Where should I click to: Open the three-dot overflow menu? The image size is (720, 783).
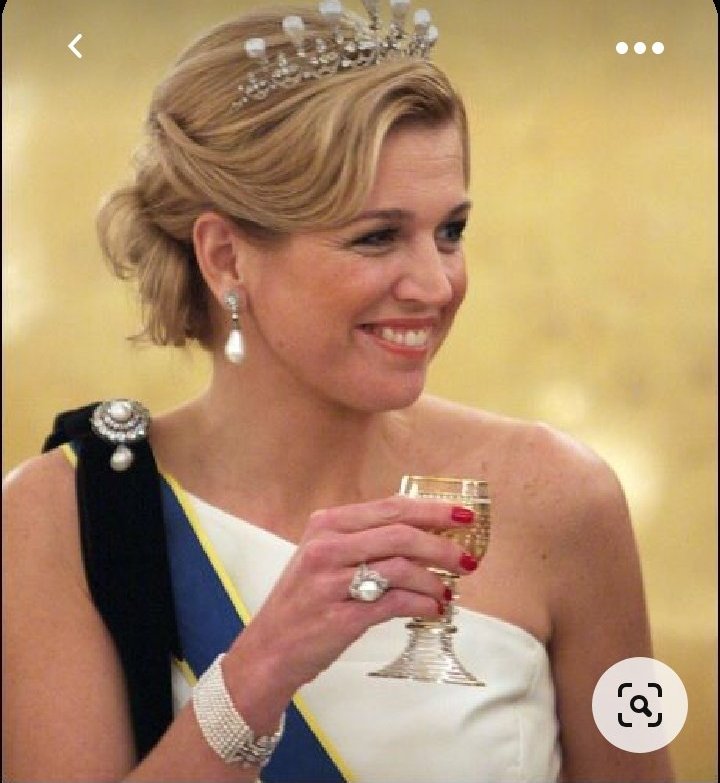click(x=640, y=47)
